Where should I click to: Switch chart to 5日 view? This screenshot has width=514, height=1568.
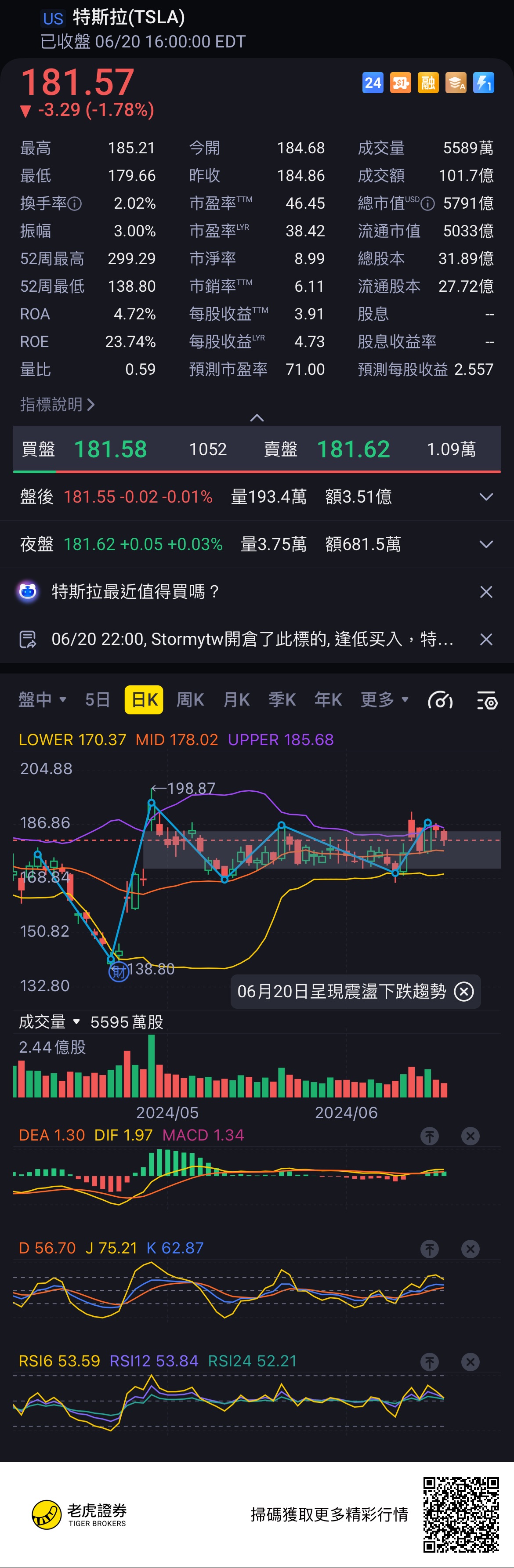point(98,700)
